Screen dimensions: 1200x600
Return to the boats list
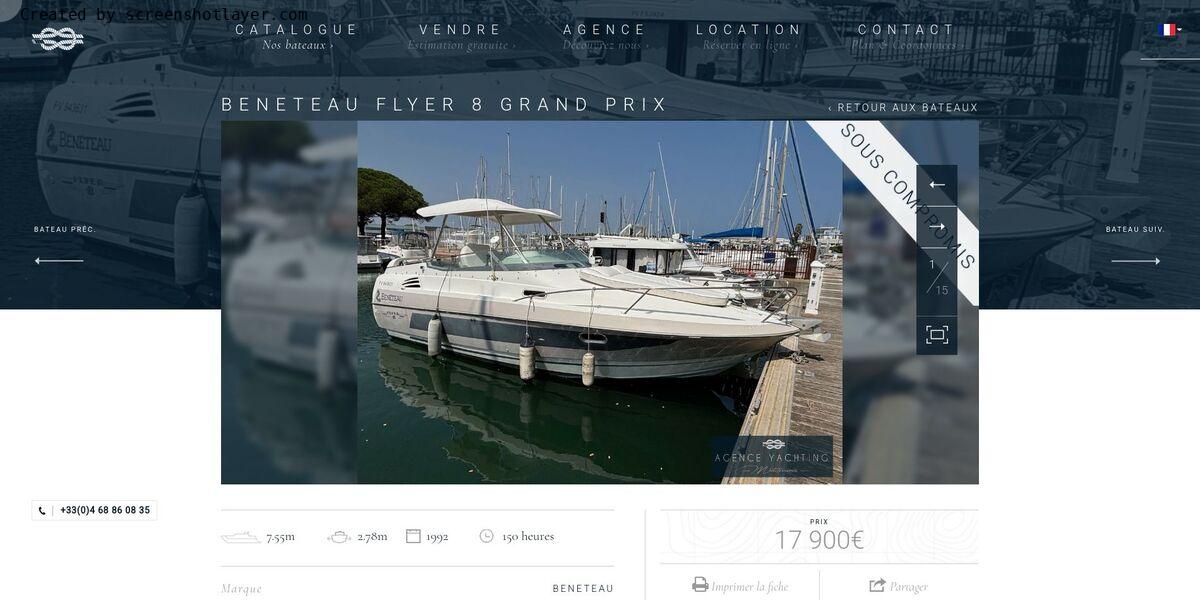click(x=903, y=108)
